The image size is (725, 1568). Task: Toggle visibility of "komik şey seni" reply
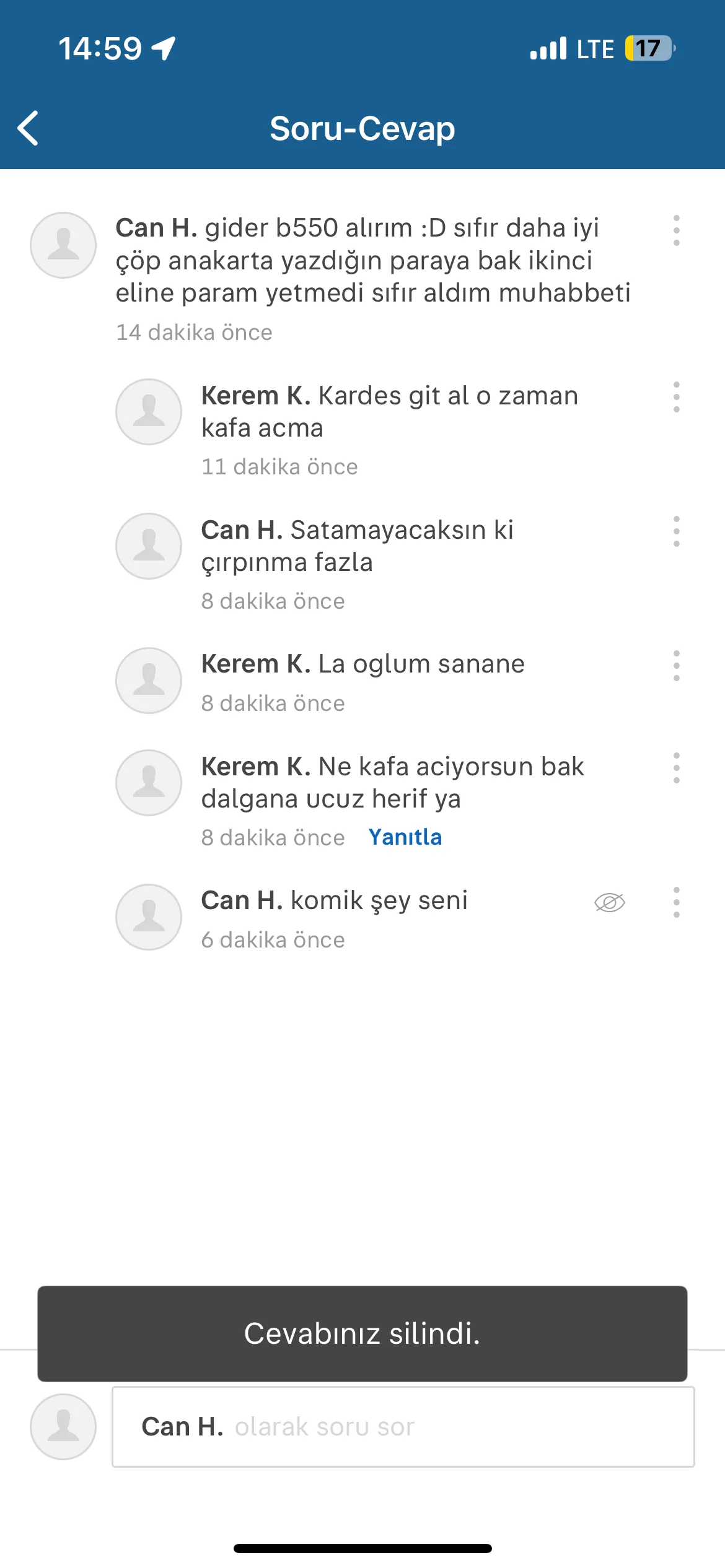[610, 902]
